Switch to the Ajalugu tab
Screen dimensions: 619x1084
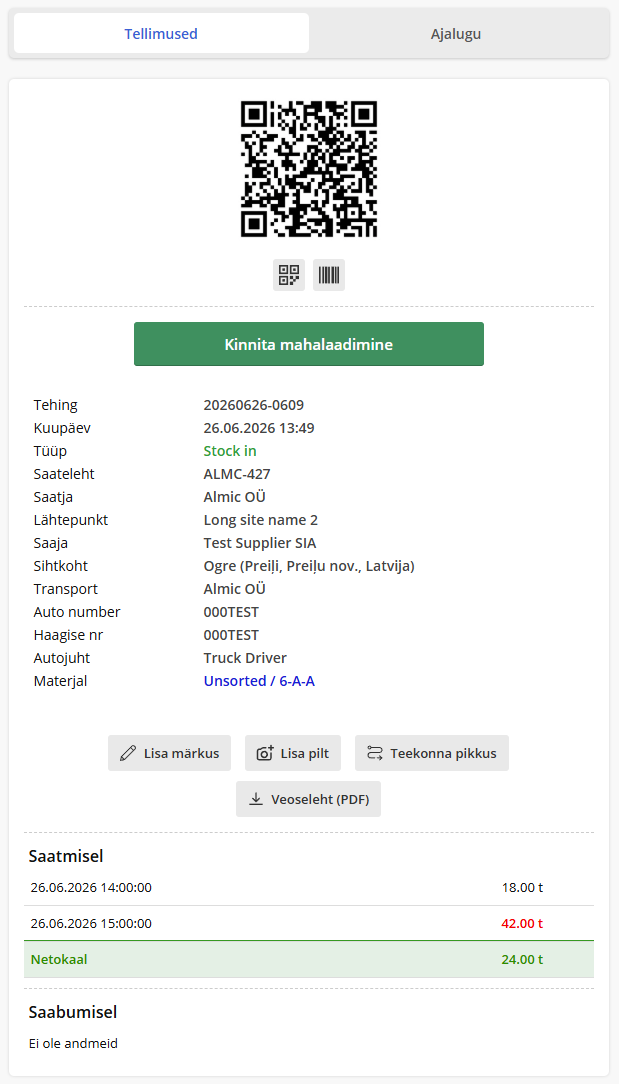456,34
